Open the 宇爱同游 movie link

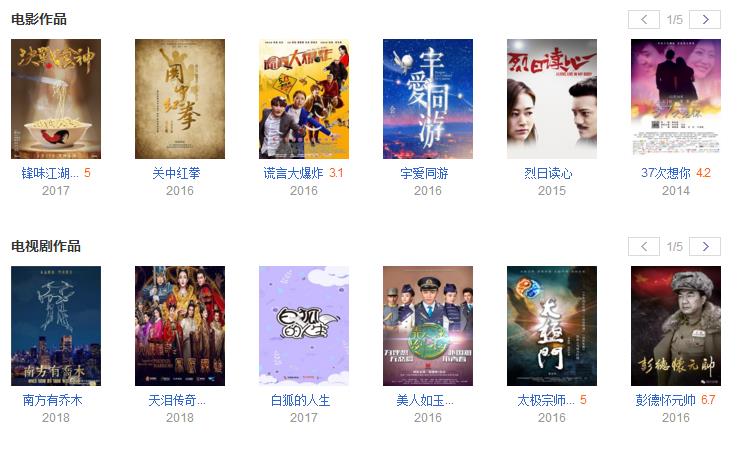(427, 173)
